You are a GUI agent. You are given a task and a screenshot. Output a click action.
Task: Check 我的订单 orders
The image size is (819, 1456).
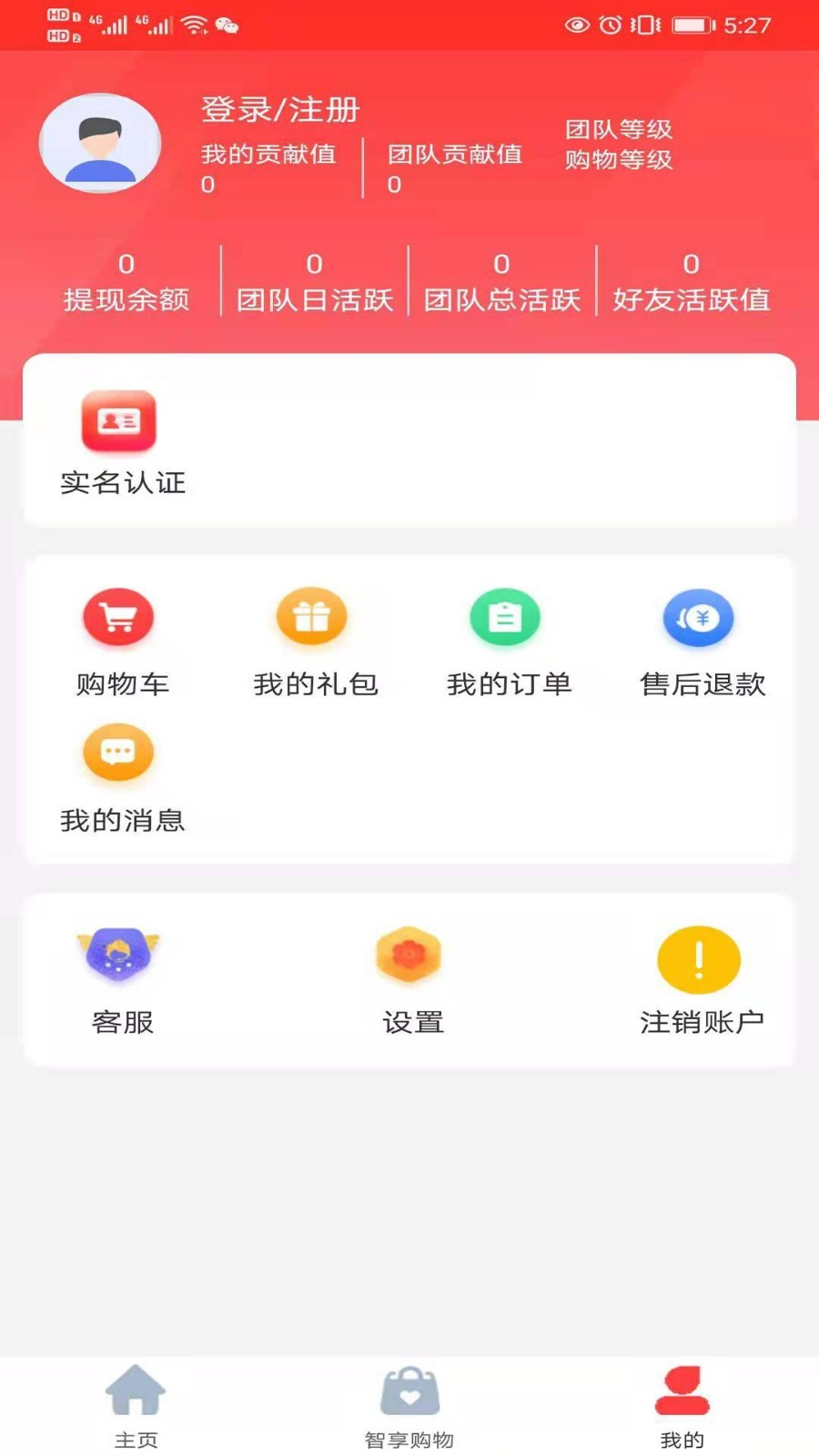click(x=508, y=641)
